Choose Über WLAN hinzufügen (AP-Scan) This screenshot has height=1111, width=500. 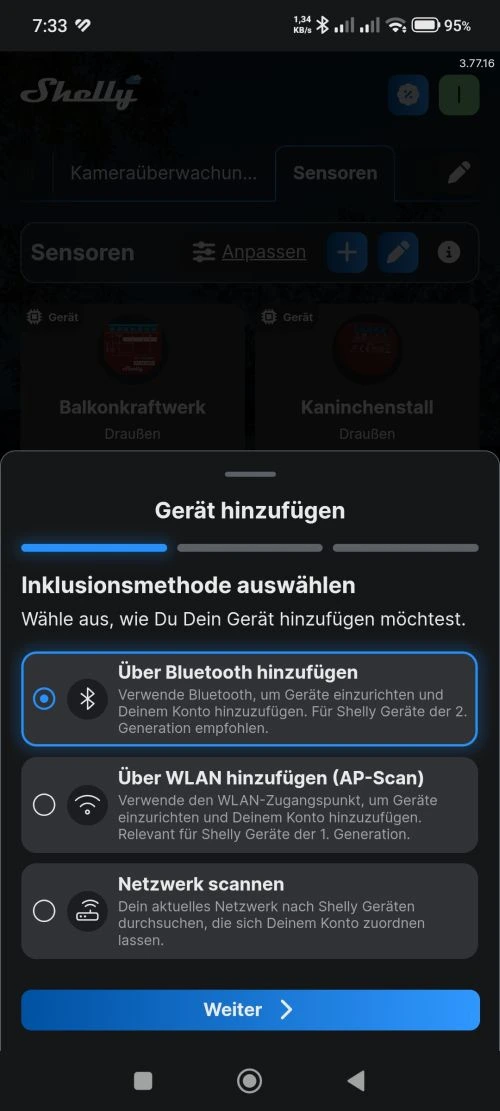(x=249, y=805)
